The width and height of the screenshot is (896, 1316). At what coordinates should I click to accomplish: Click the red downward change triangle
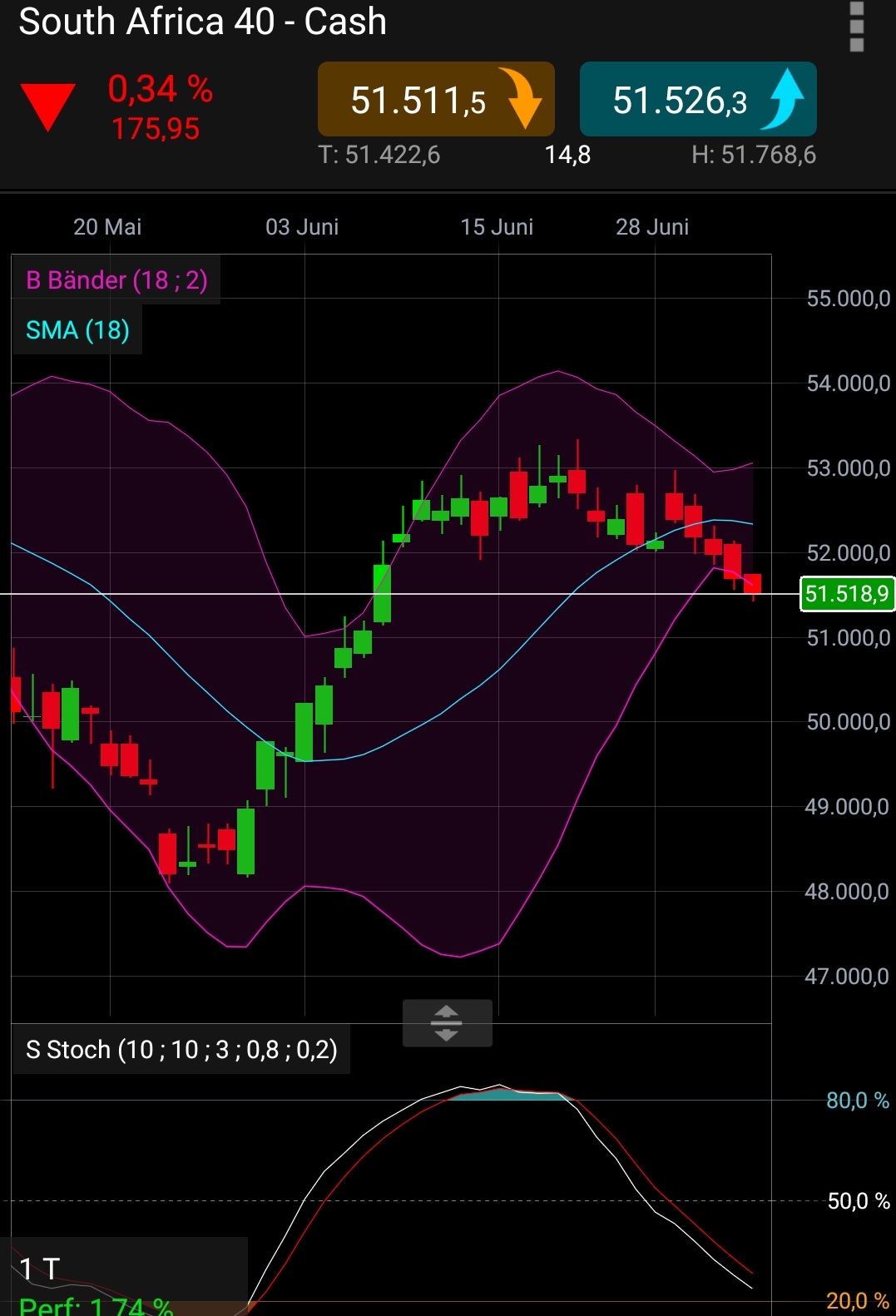[50, 103]
